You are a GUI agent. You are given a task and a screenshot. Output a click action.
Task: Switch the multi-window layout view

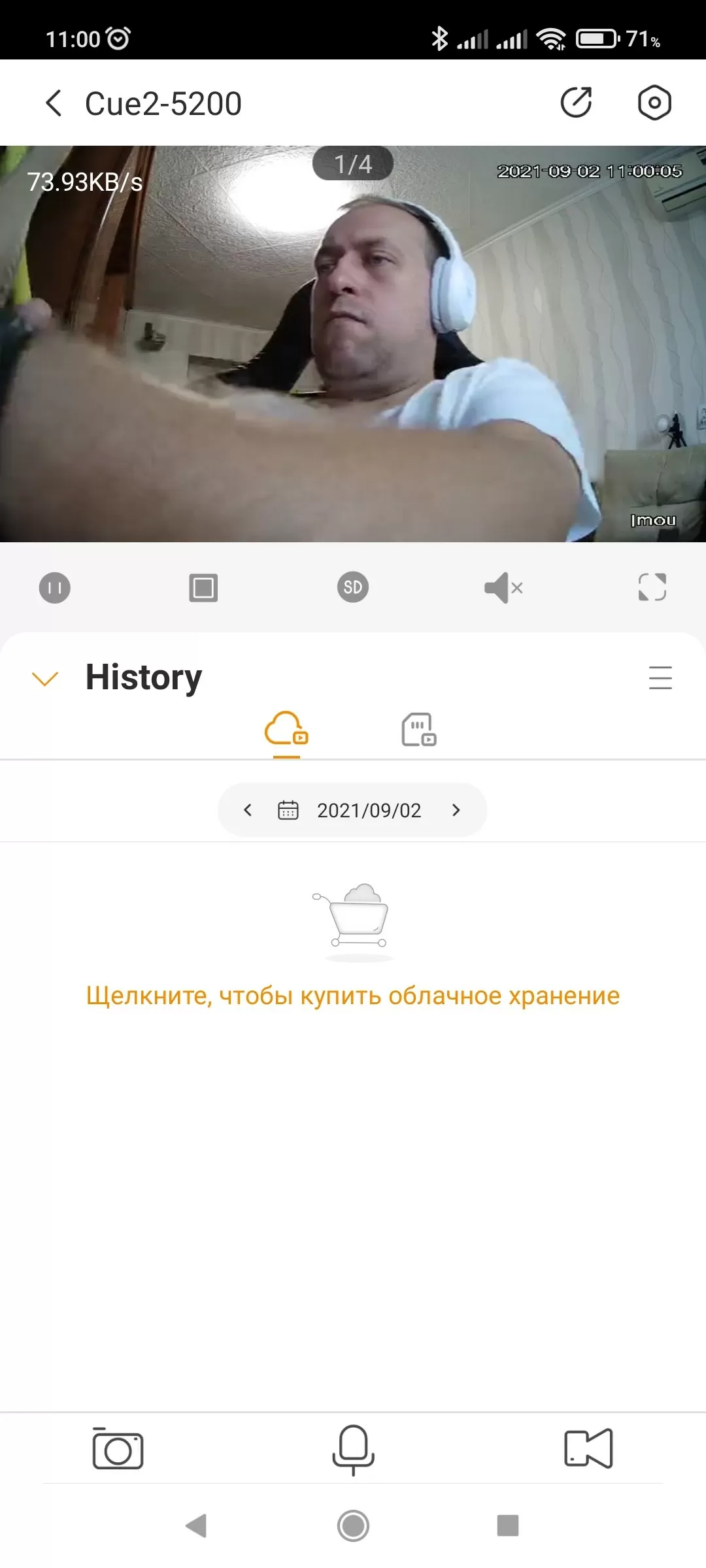pyautogui.click(x=203, y=587)
